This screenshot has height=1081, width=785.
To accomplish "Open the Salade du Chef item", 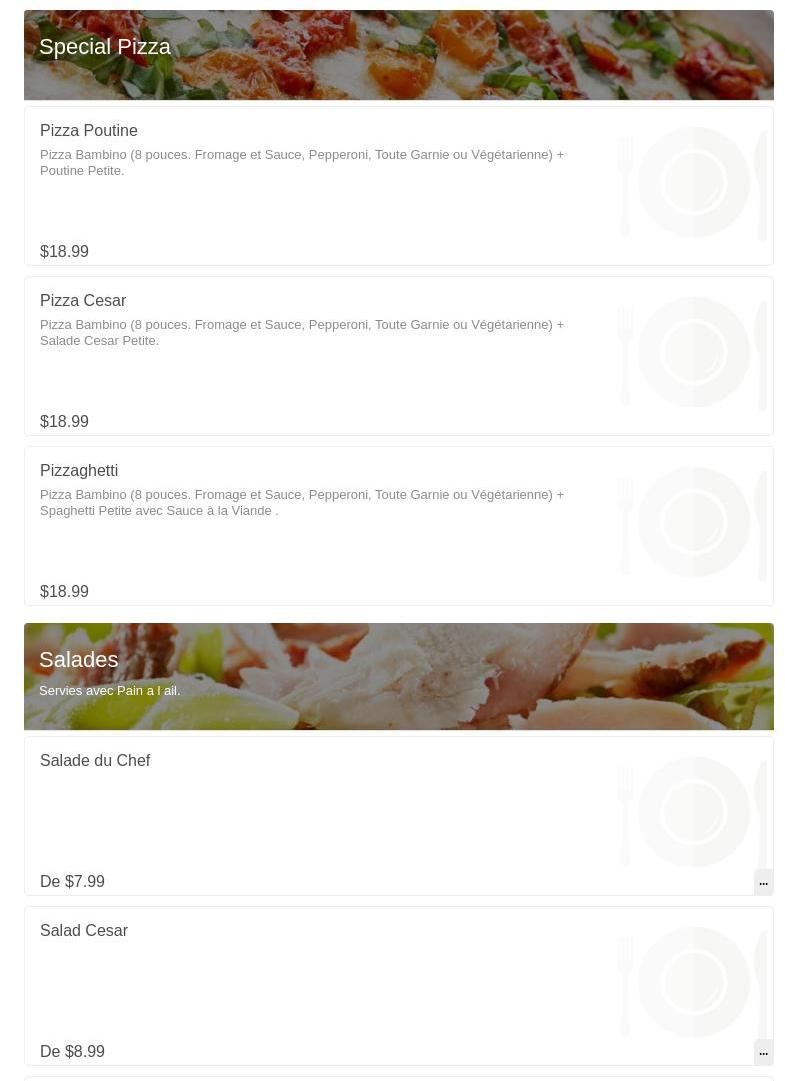I will click(x=95, y=761).
